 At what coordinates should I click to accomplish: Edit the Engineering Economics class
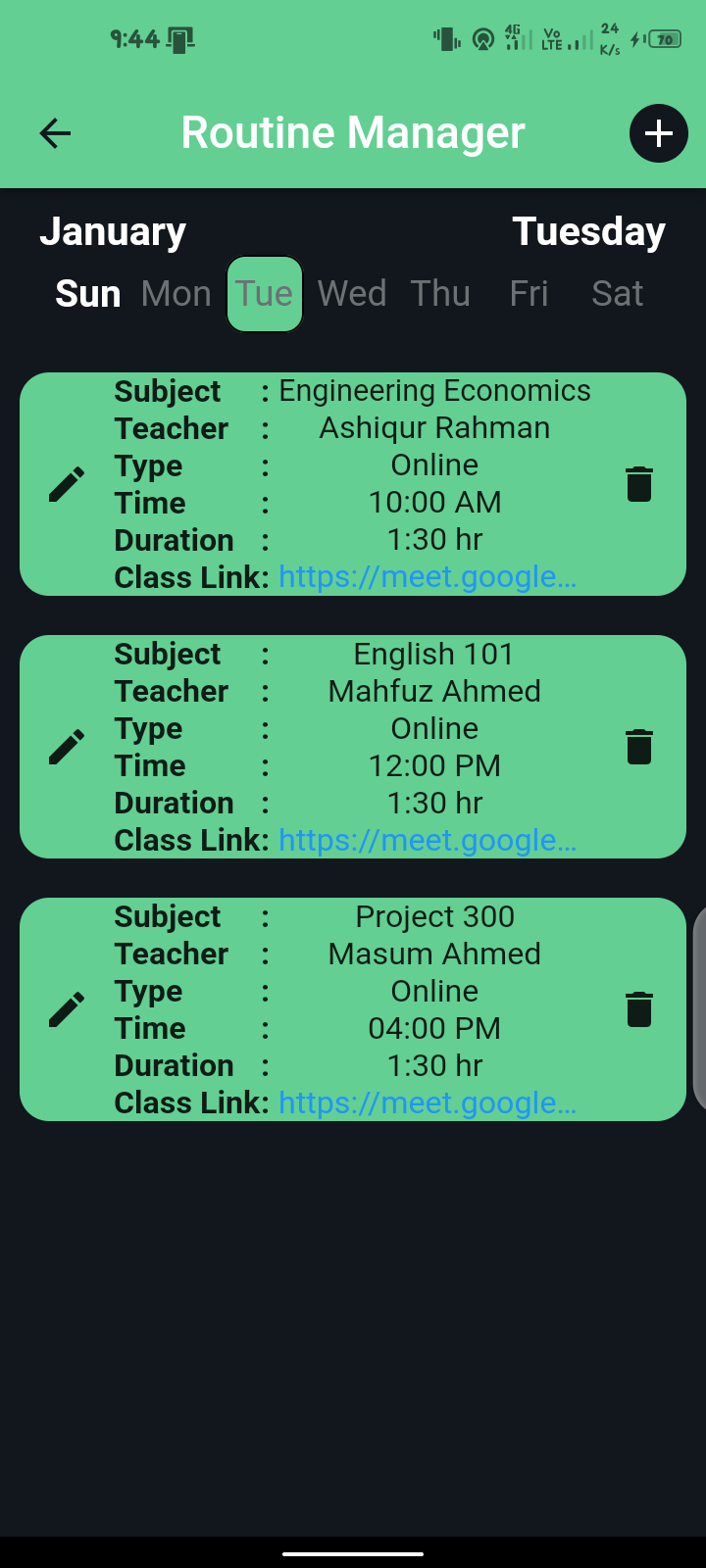pyautogui.click(x=67, y=484)
